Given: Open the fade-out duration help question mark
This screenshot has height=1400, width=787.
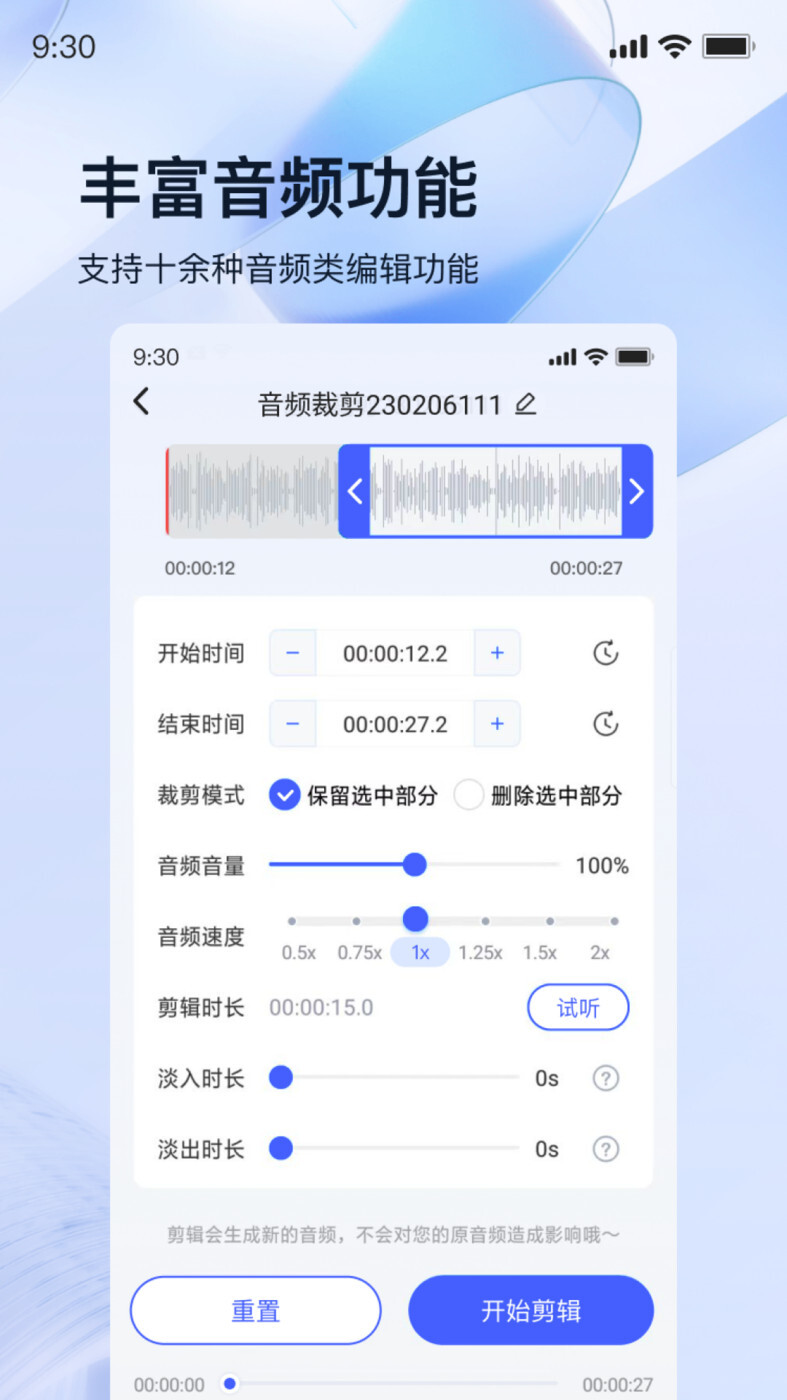Looking at the screenshot, I should click(x=606, y=1149).
